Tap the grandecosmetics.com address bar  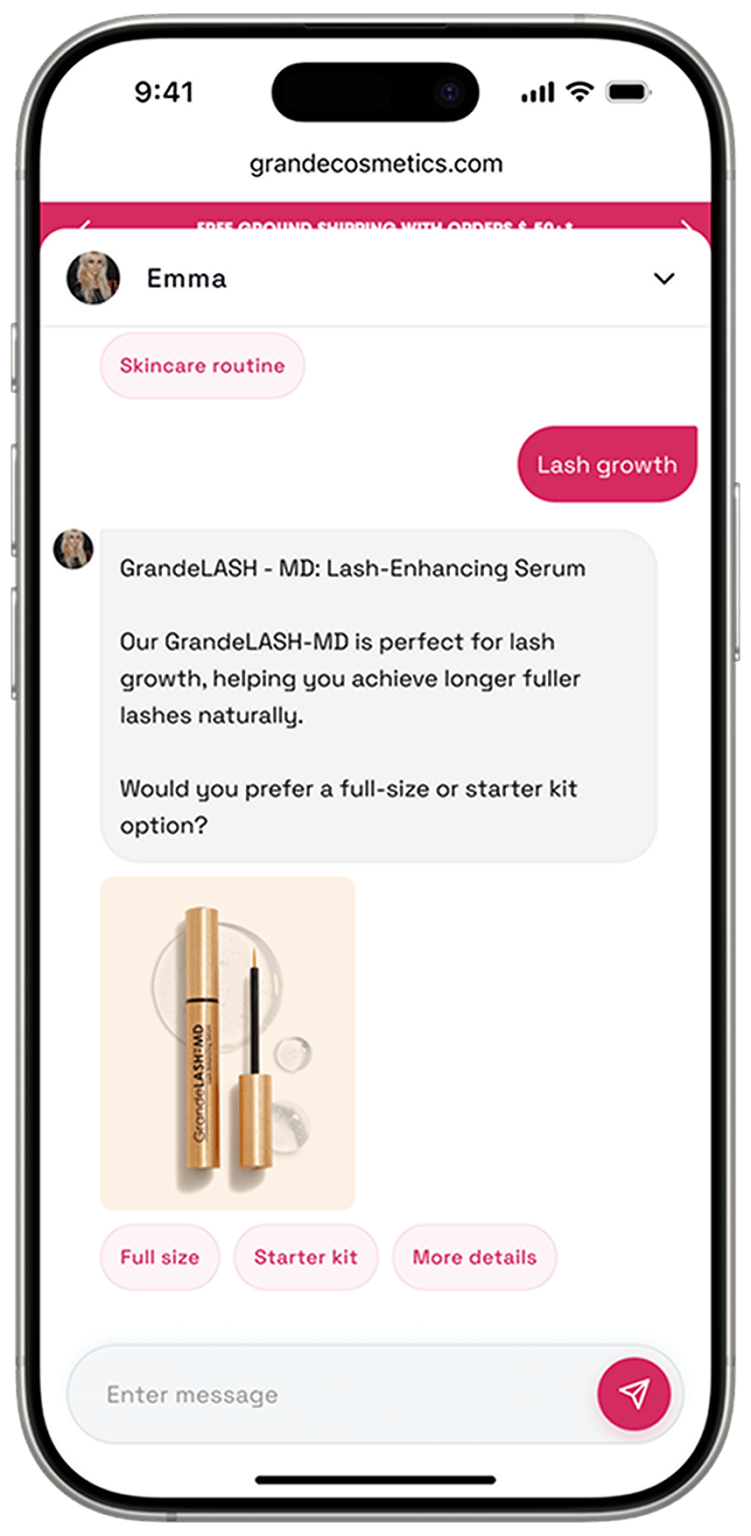pyautogui.click(x=376, y=164)
